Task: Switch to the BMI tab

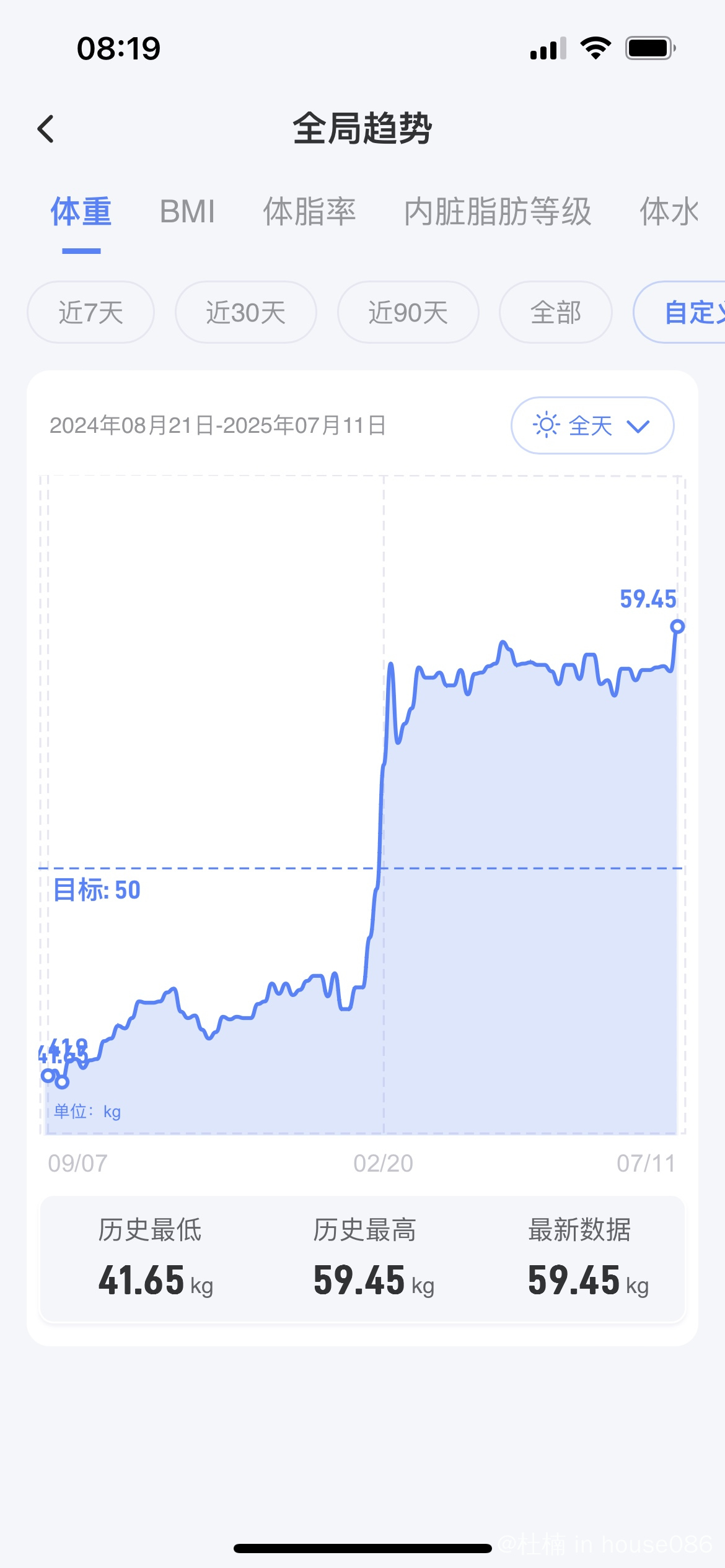Action: (x=187, y=212)
